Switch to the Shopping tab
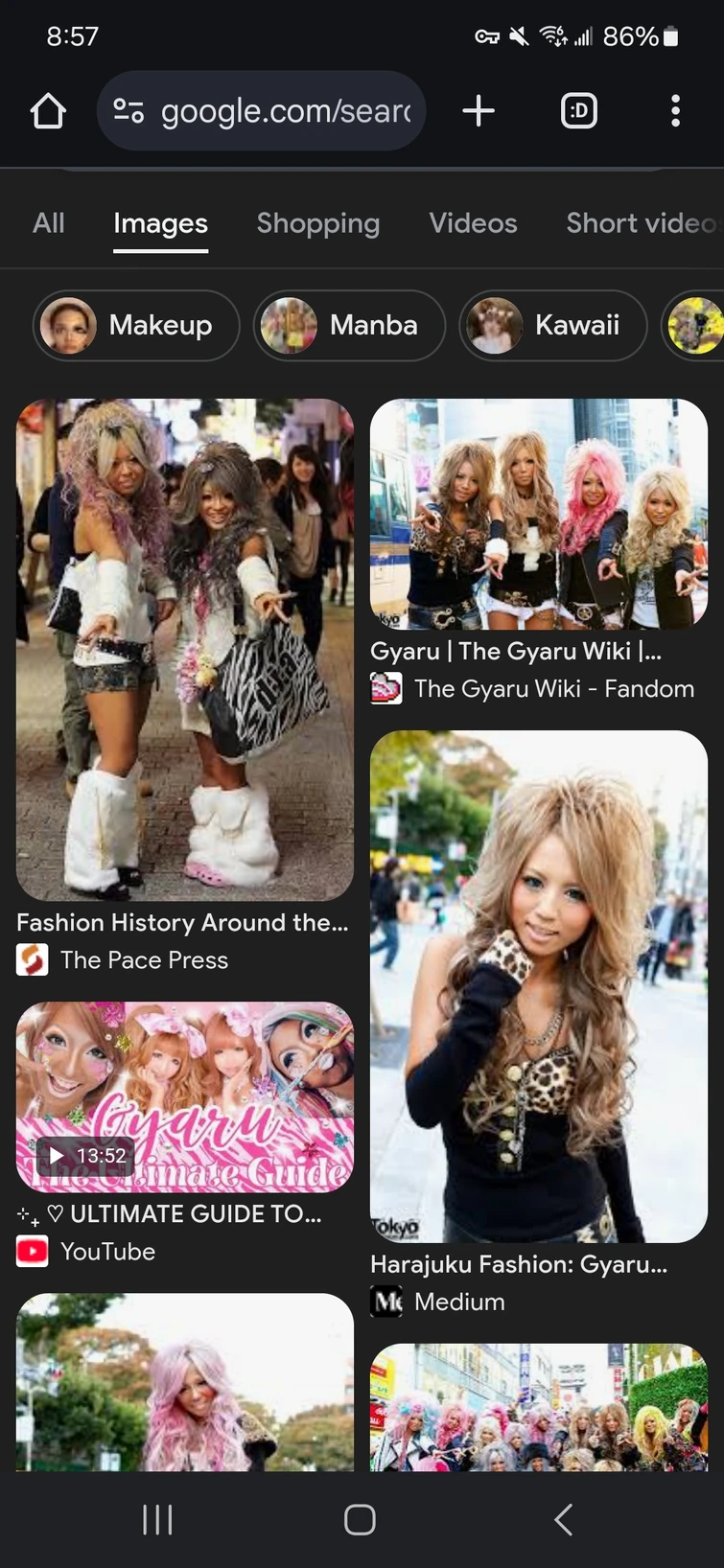Image resolution: width=724 pixels, height=1568 pixels. [317, 223]
